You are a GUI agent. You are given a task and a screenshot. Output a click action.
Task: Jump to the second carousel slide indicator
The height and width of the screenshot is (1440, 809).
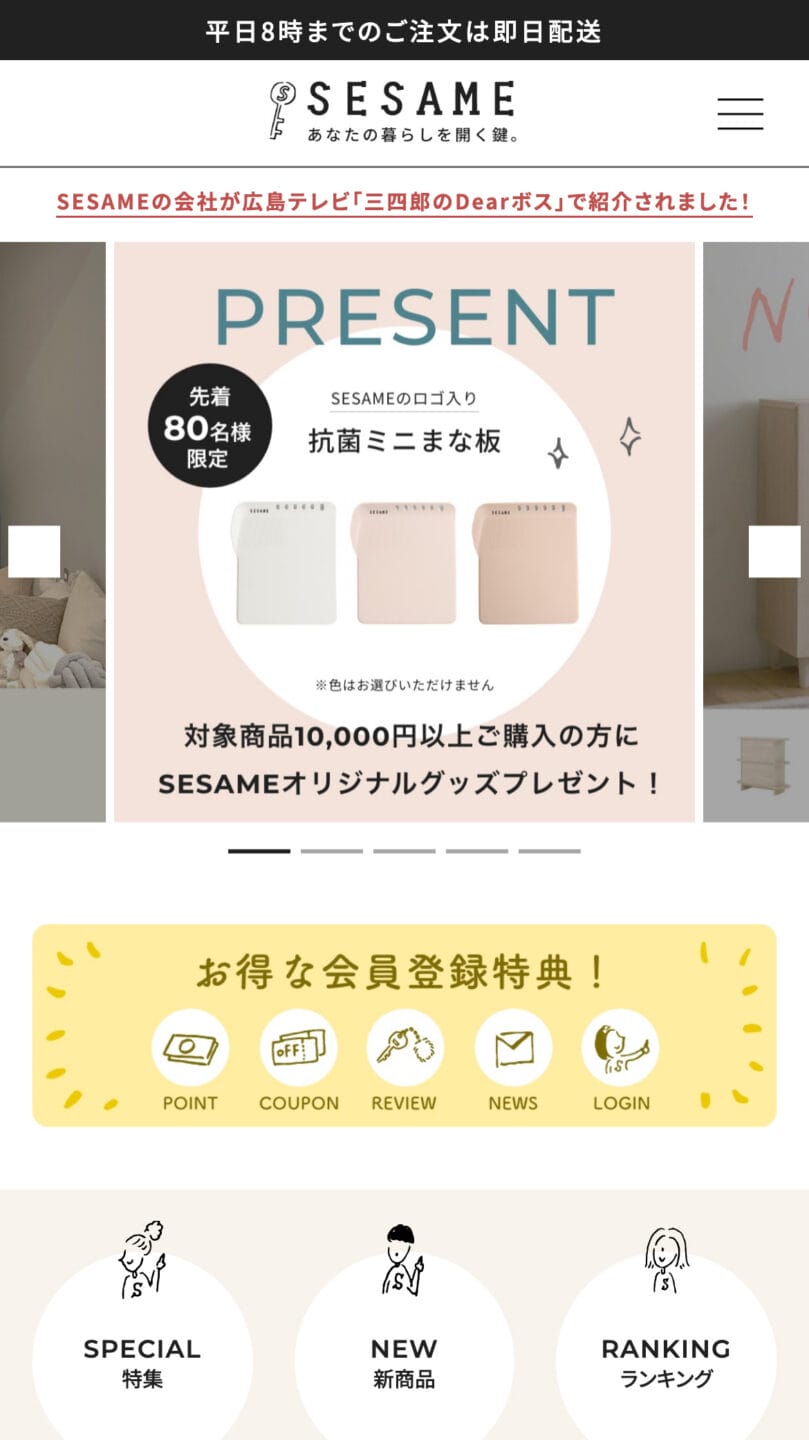(331, 851)
